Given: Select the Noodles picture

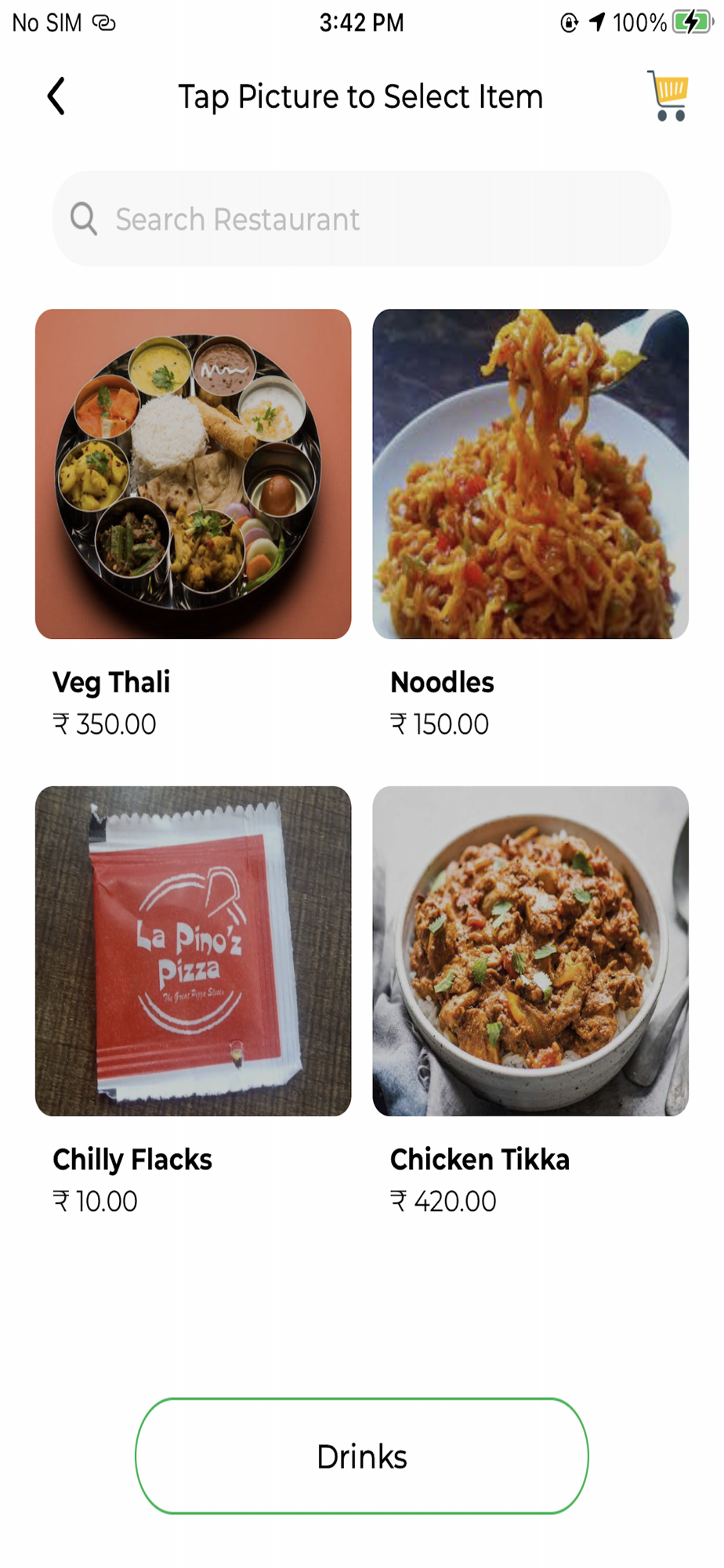Looking at the screenshot, I should (x=530, y=474).
